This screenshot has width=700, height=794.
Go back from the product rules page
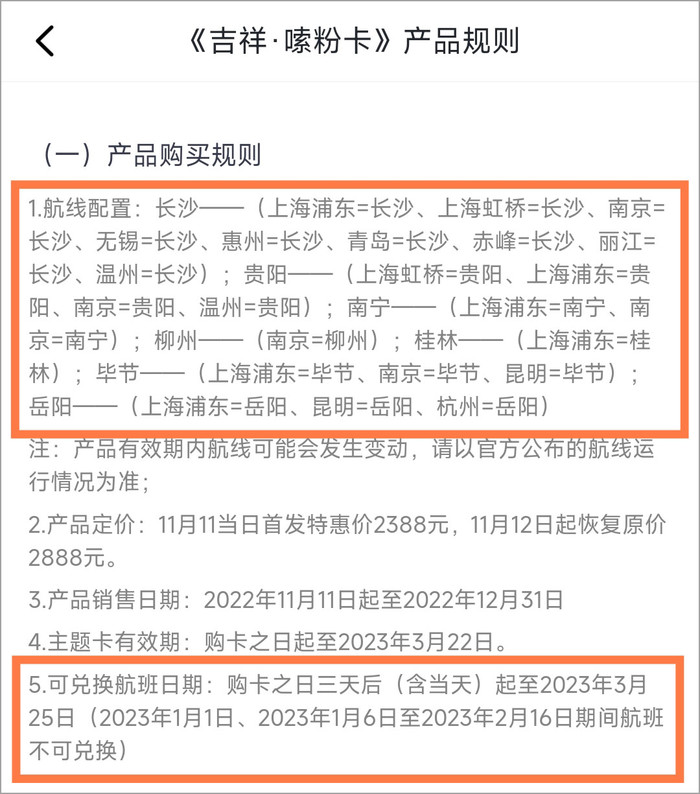45,41
